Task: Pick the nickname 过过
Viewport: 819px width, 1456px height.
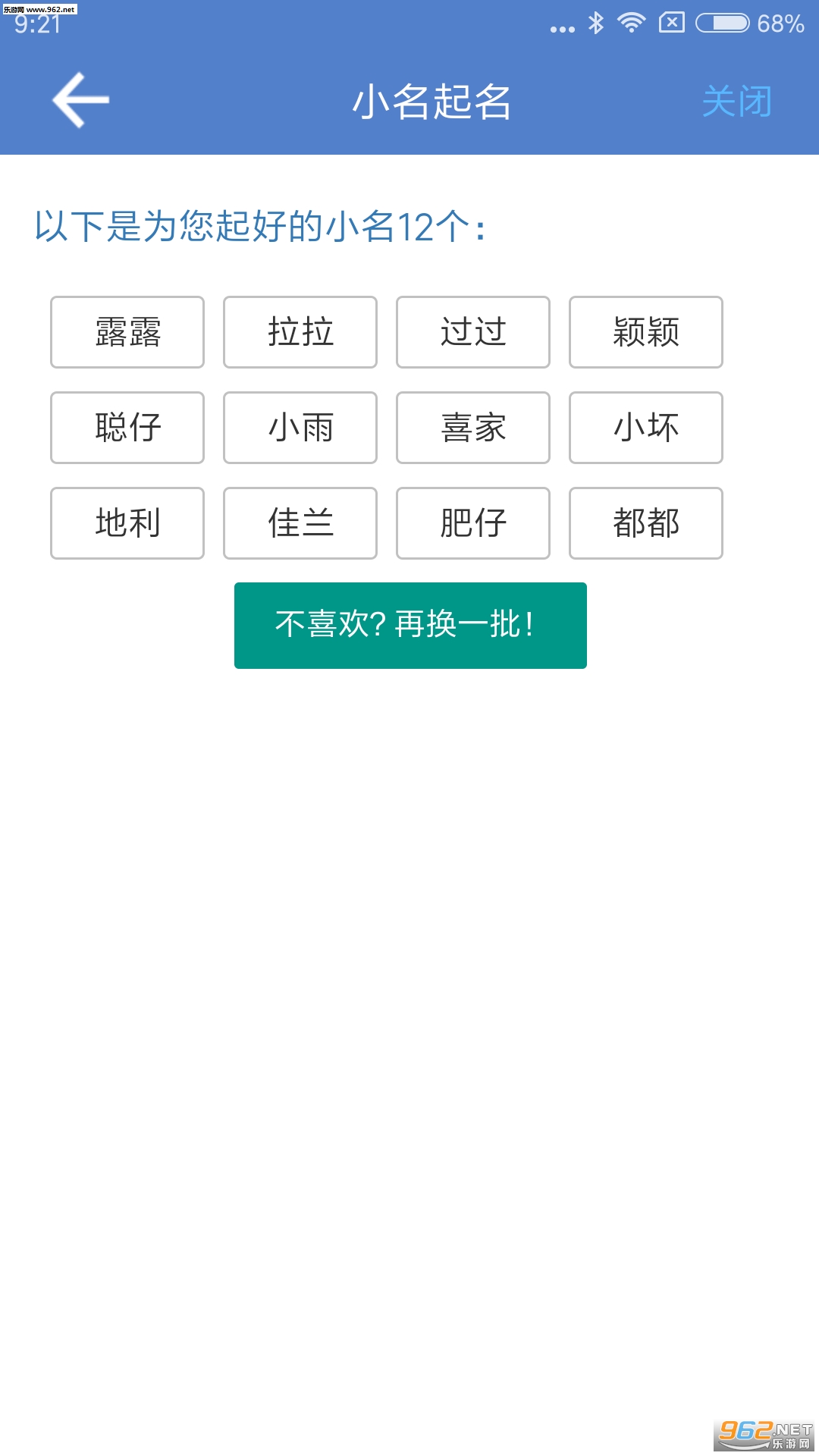Action: (473, 332)
